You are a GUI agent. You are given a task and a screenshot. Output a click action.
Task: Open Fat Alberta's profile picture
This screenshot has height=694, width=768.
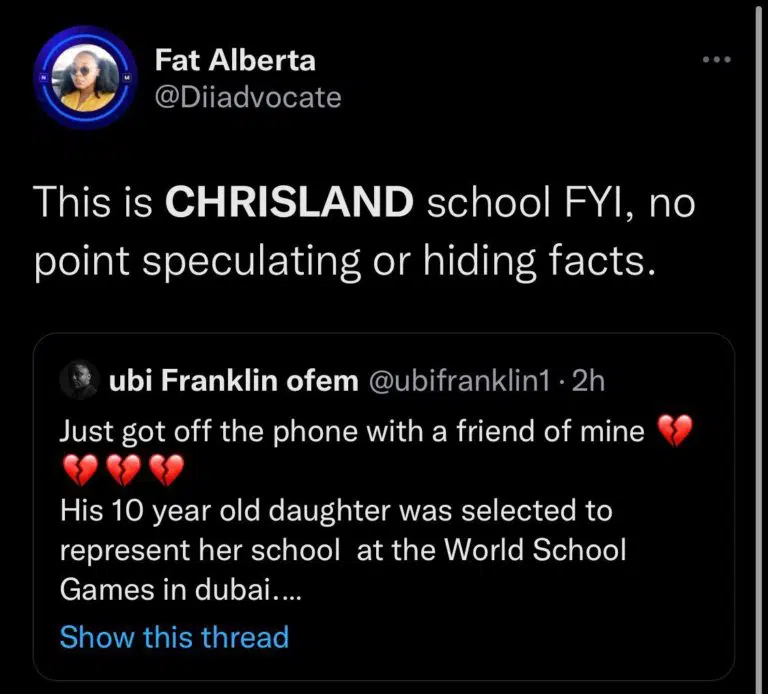[x=84, y=78]
